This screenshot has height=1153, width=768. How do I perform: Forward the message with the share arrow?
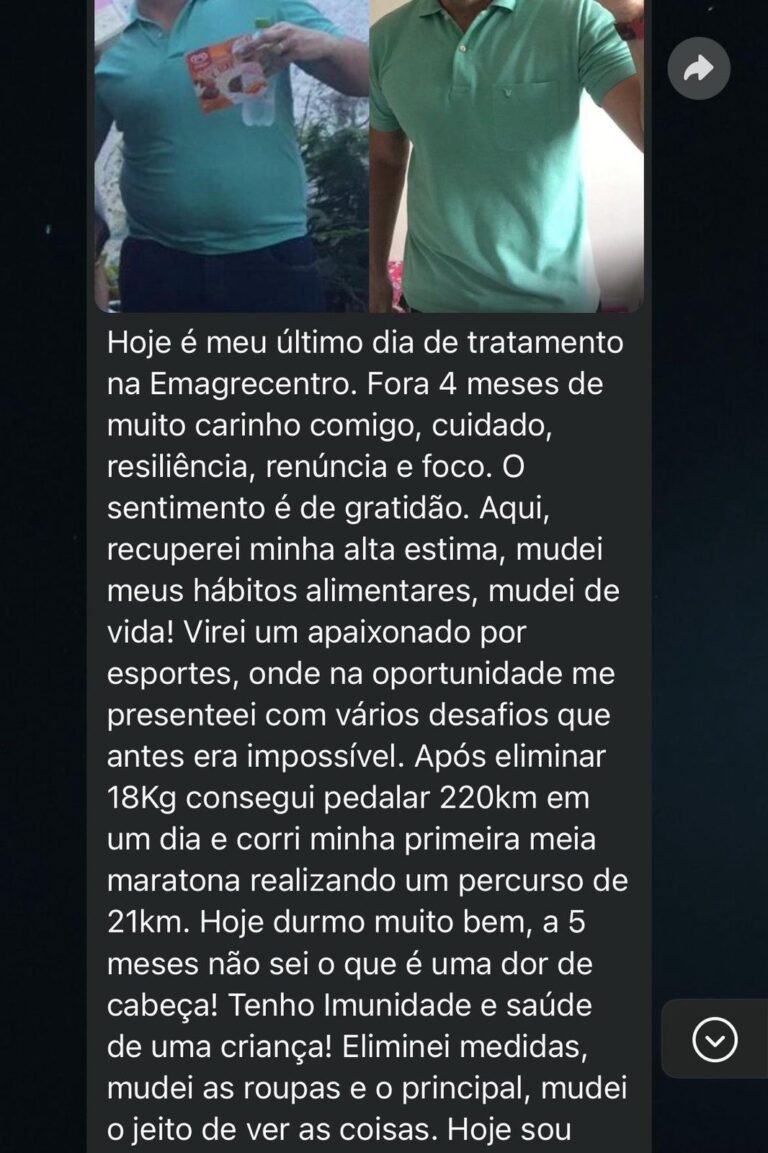click(698, 68)
